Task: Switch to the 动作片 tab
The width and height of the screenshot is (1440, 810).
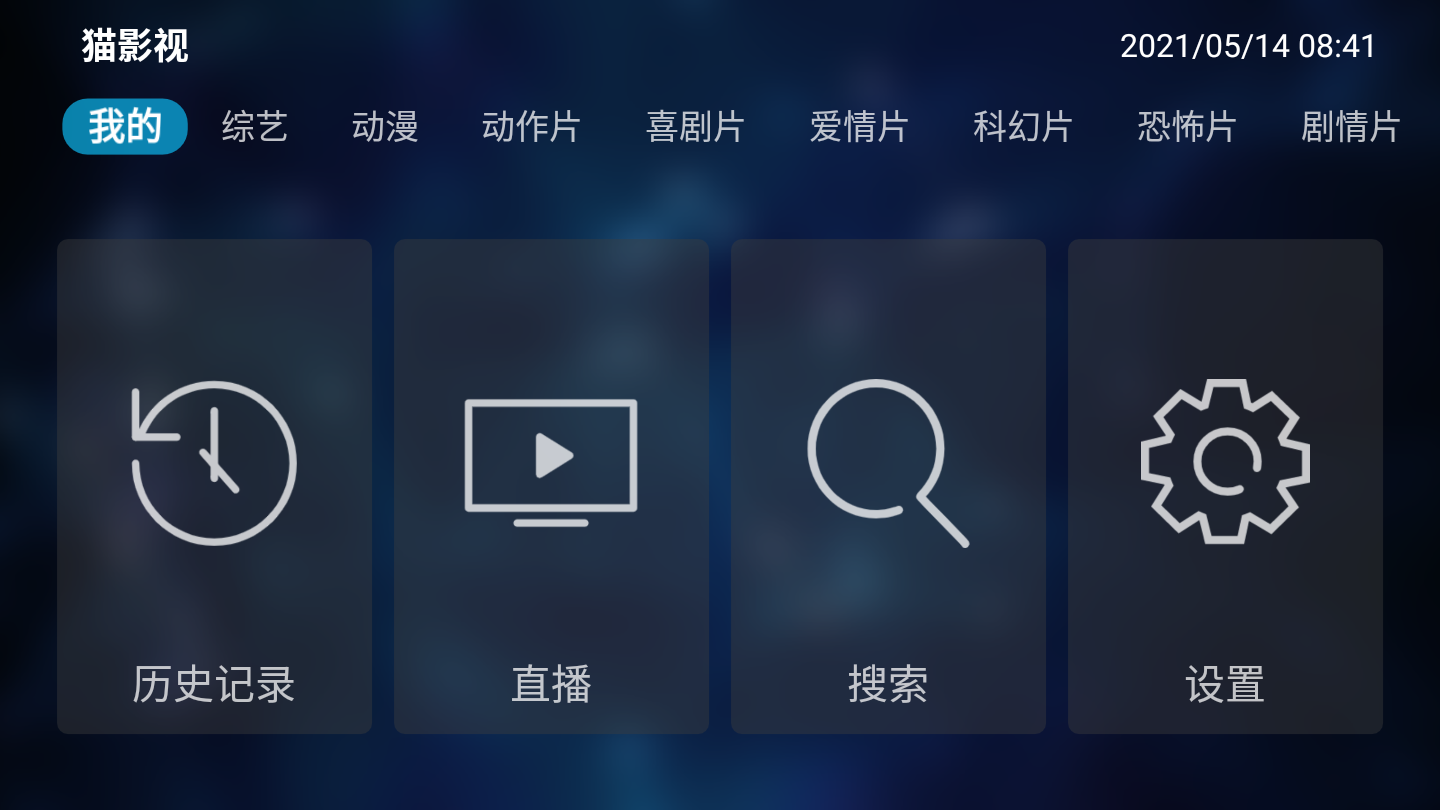Action: click(531, 127)
